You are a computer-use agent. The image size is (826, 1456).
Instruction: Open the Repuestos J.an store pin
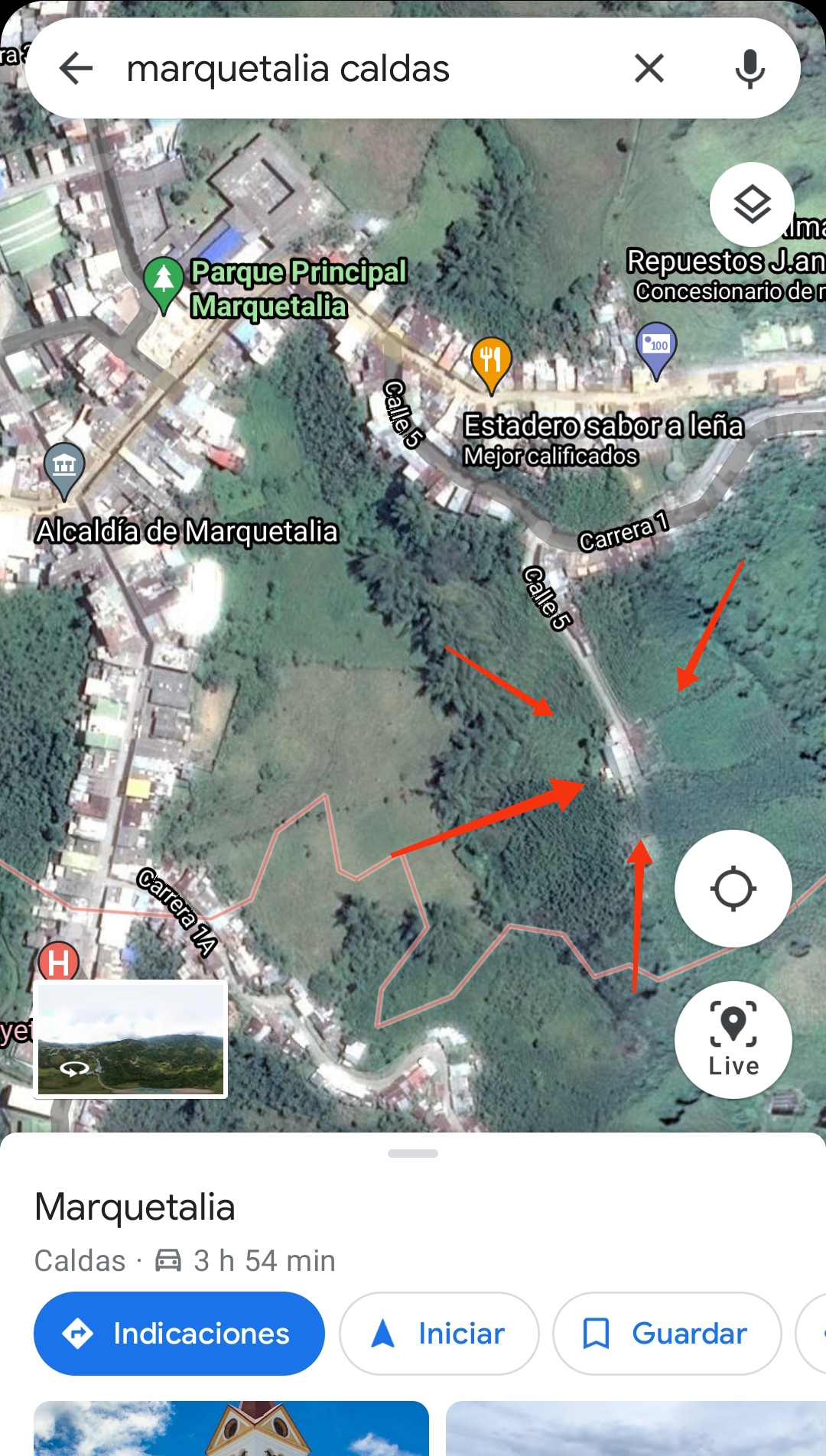656,348
